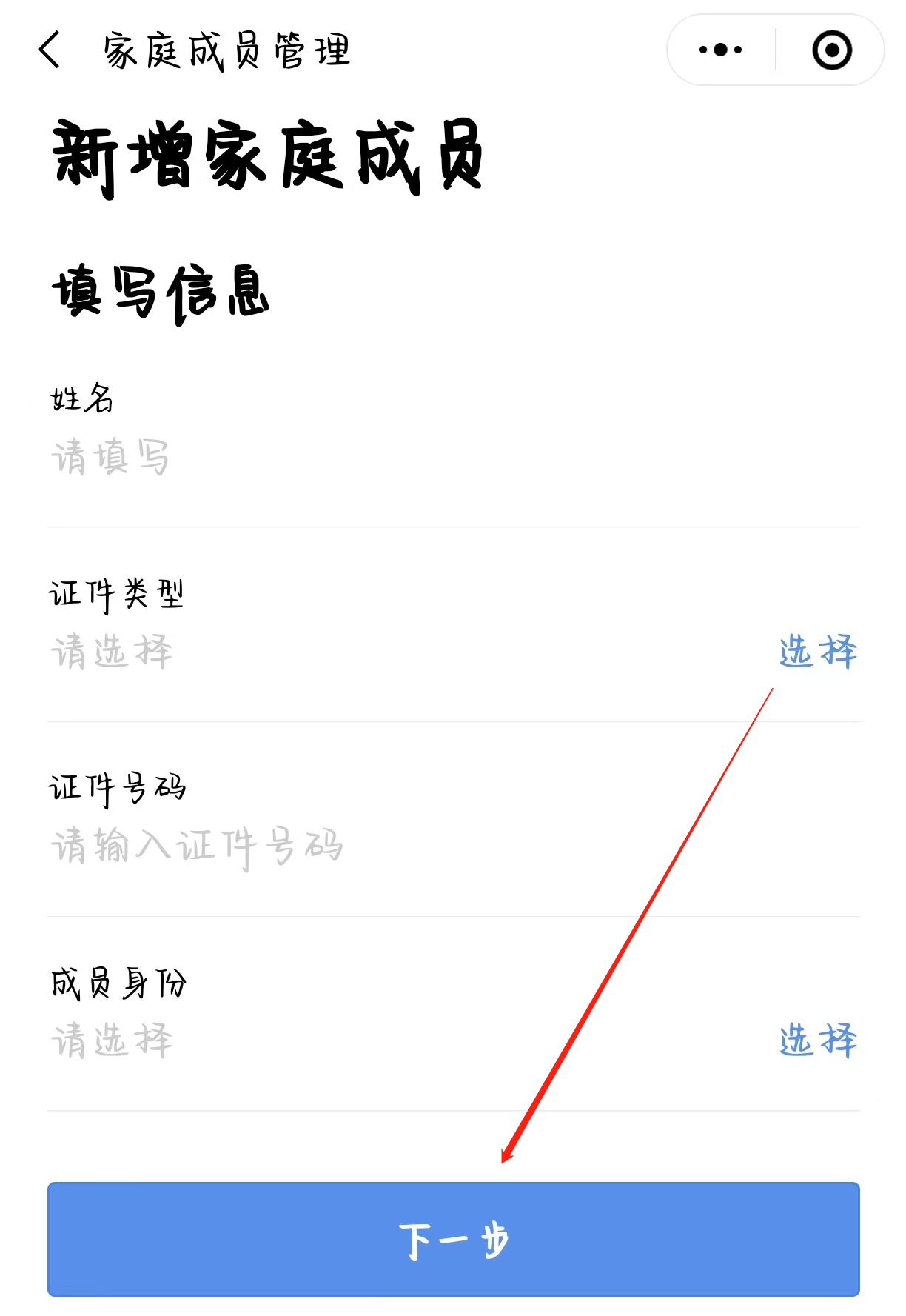Close the mini program with target icon
Image resolution: width=906 pixels, height=1316 pixels.
tap(831, 50)
